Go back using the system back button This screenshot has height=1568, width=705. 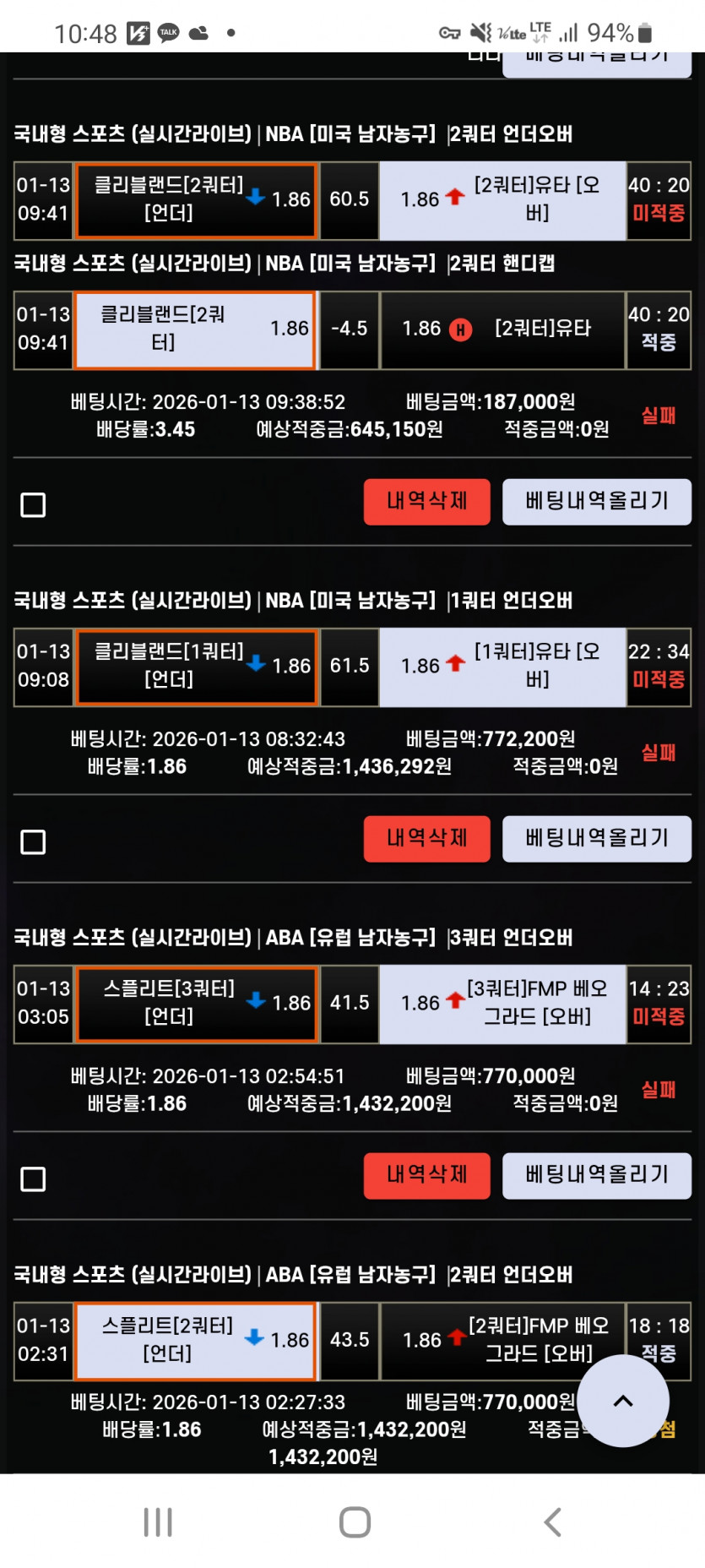point(552,1522)
